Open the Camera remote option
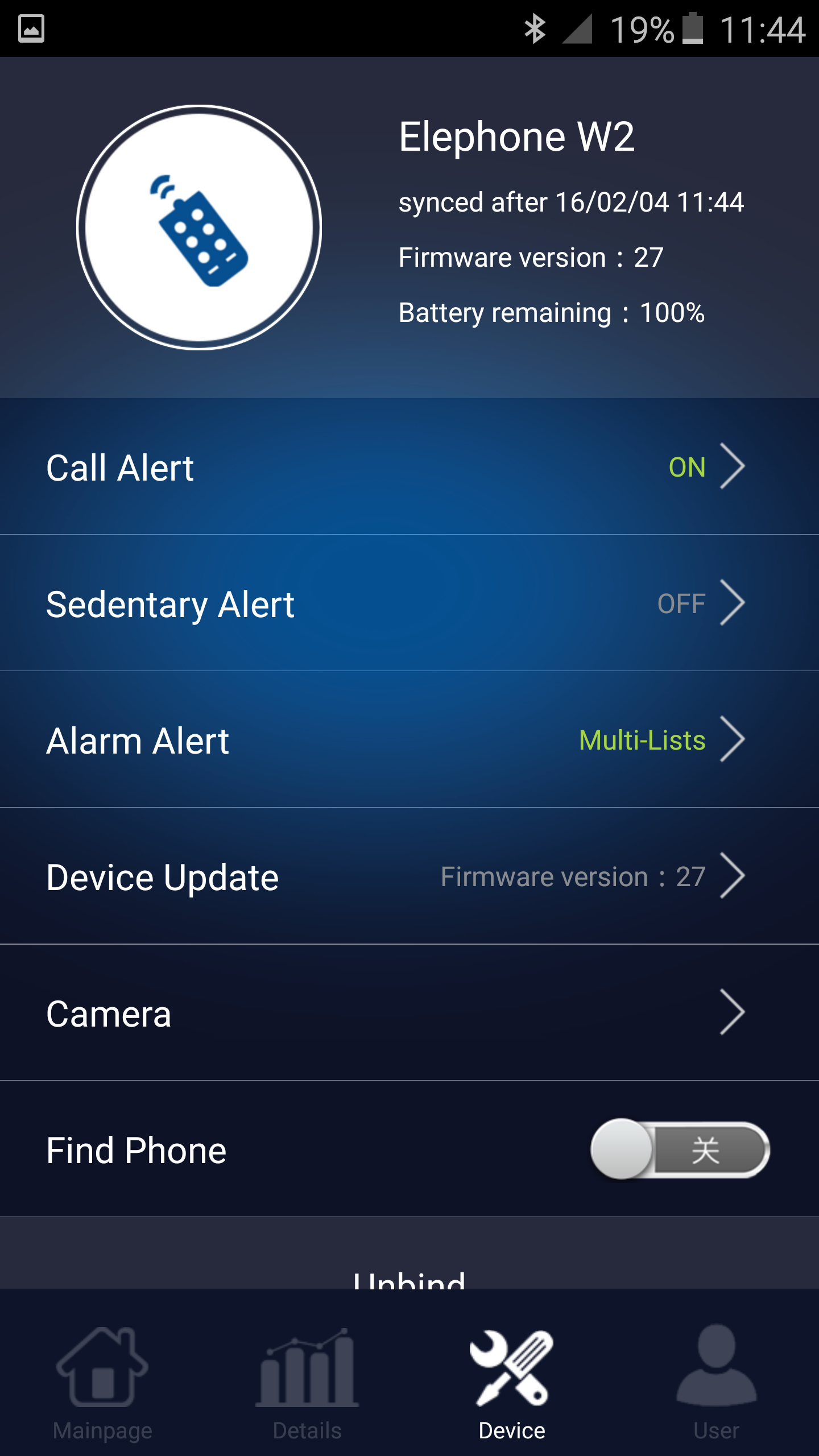The width and height of the screenshot is (819, 1456). tap(409, 1014)
